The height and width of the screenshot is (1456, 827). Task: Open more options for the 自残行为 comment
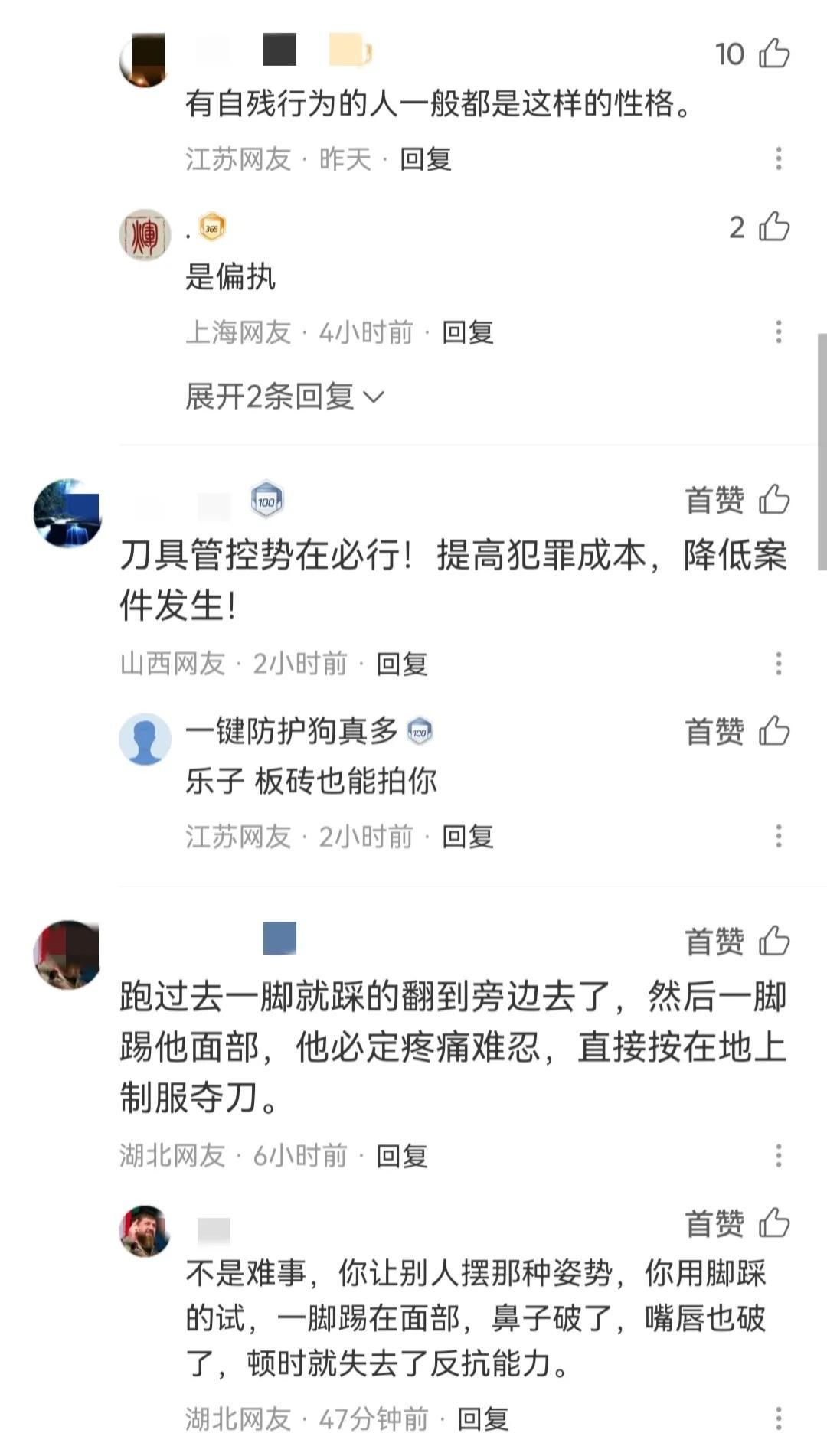(x=779, y=159)
